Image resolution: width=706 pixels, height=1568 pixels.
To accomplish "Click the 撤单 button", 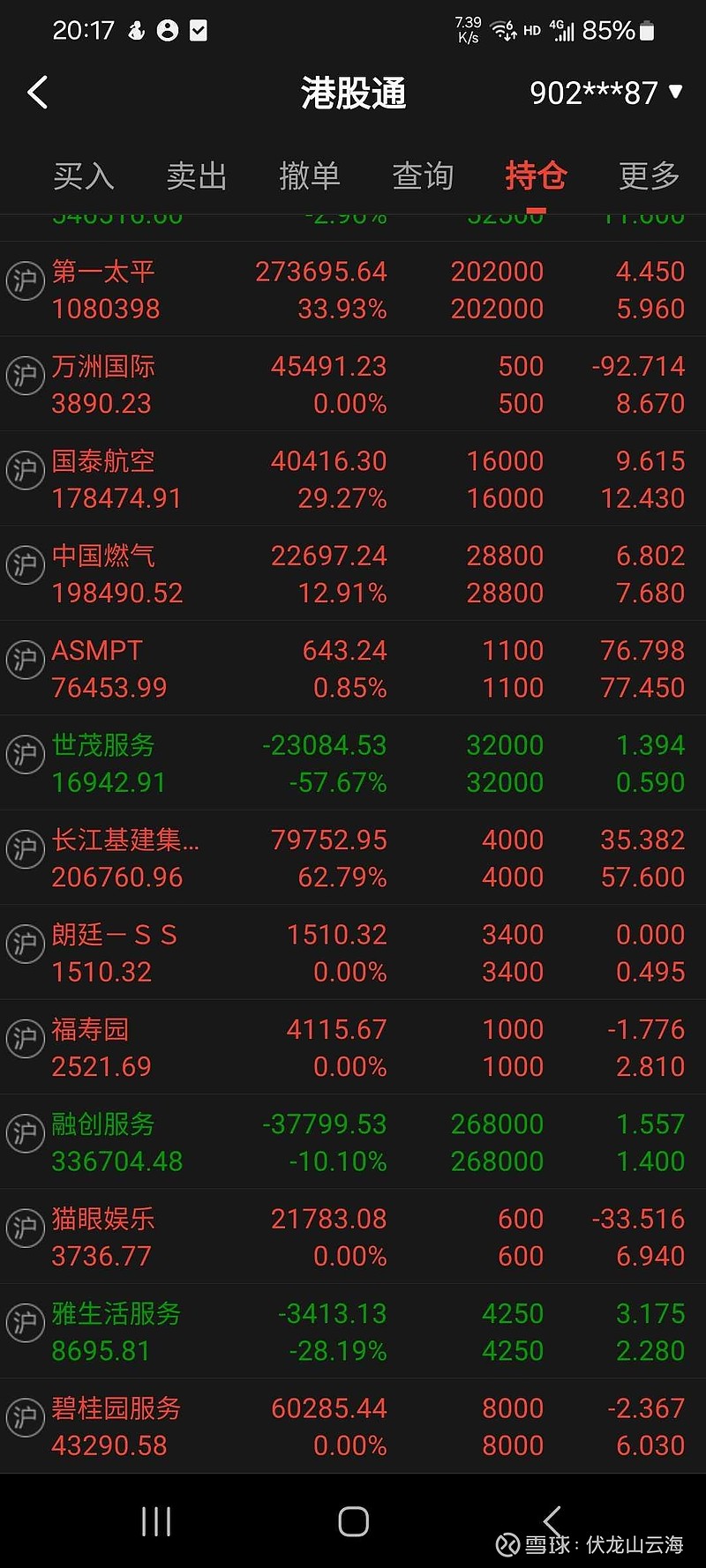I will [x=309, y=176].
